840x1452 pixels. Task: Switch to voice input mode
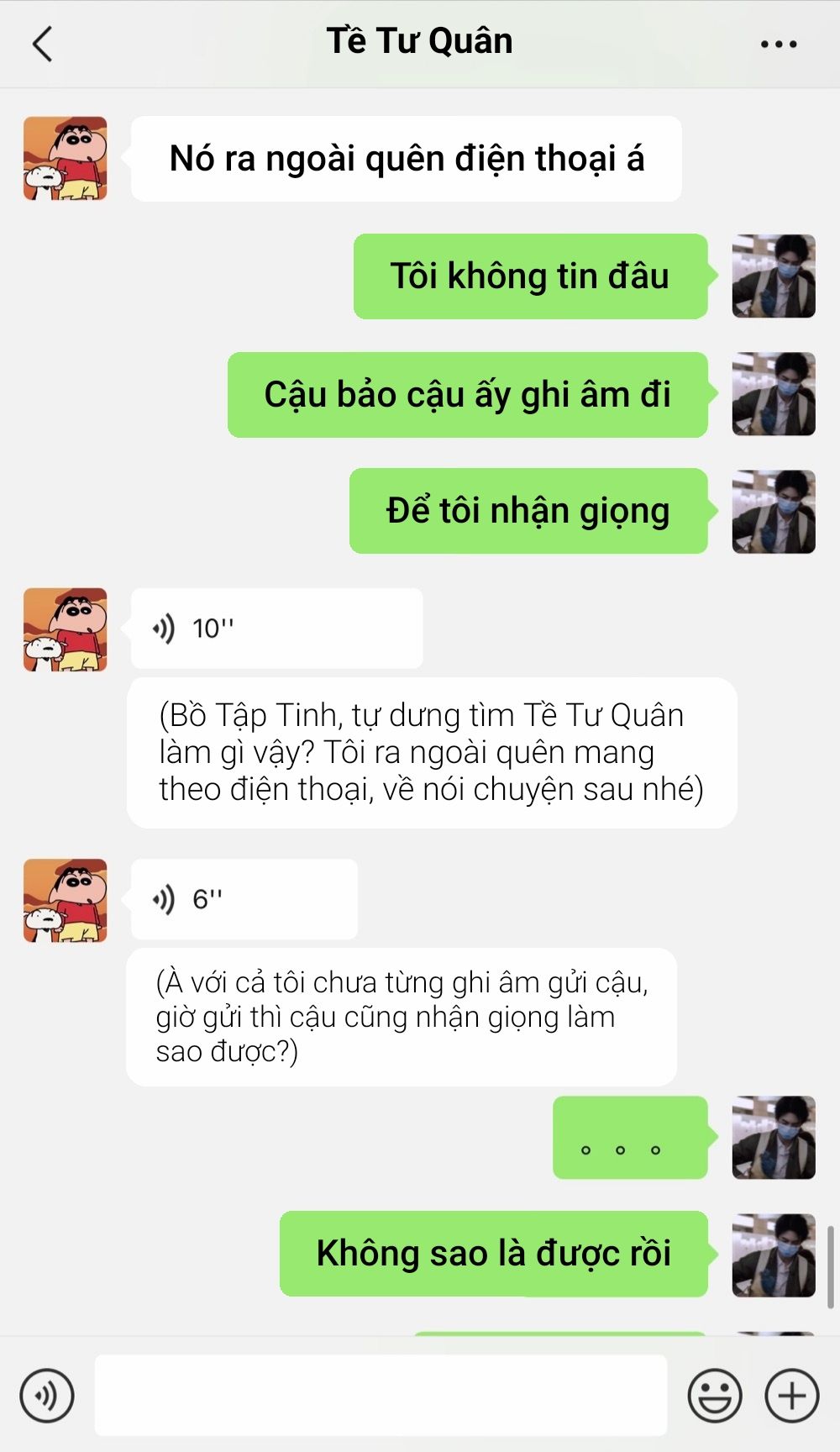click(x=47, y=1395)
